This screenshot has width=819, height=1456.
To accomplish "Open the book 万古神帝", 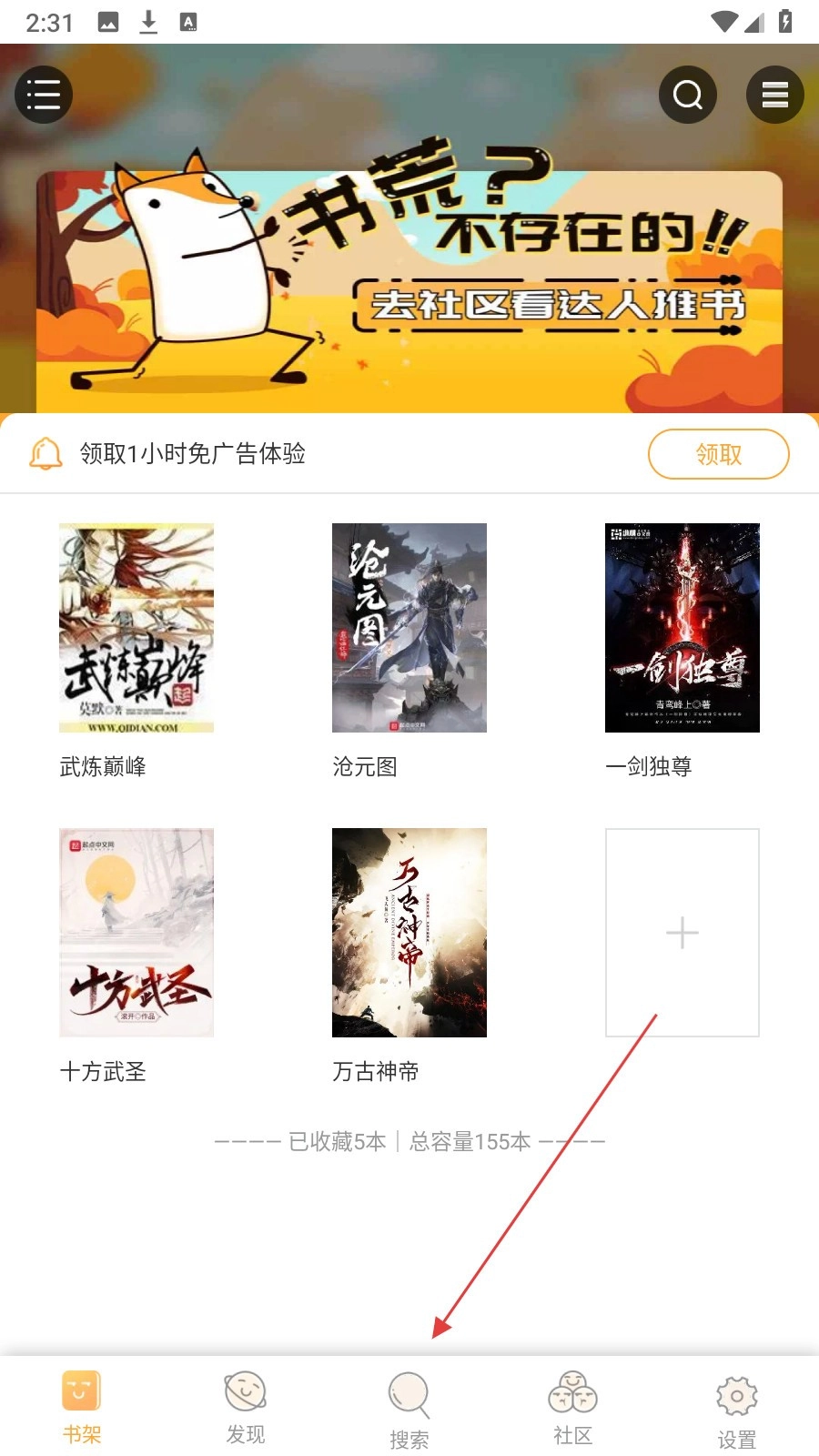I will tap(409, 933).
